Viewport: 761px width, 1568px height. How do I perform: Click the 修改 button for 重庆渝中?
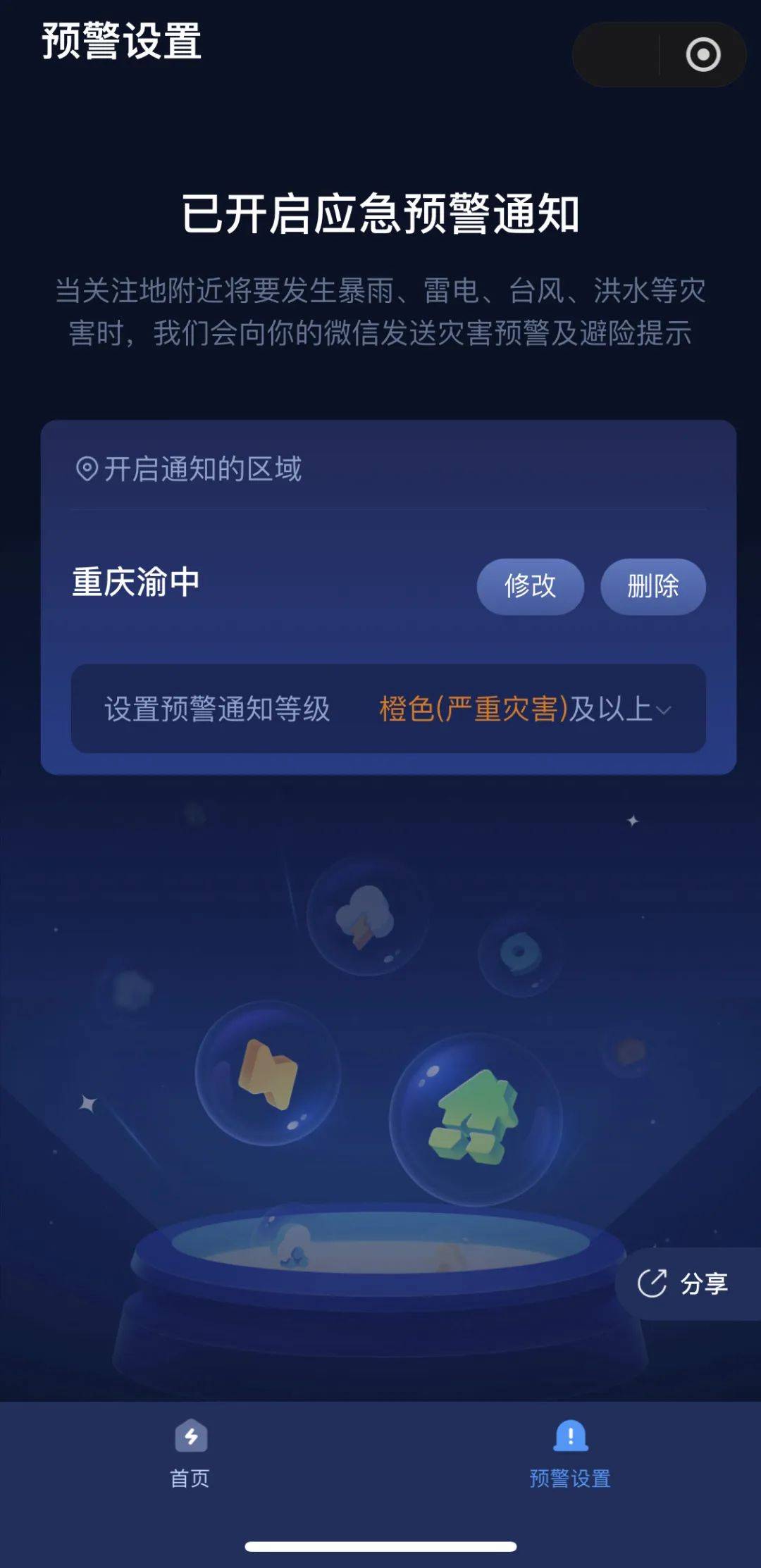coord(531,587)
